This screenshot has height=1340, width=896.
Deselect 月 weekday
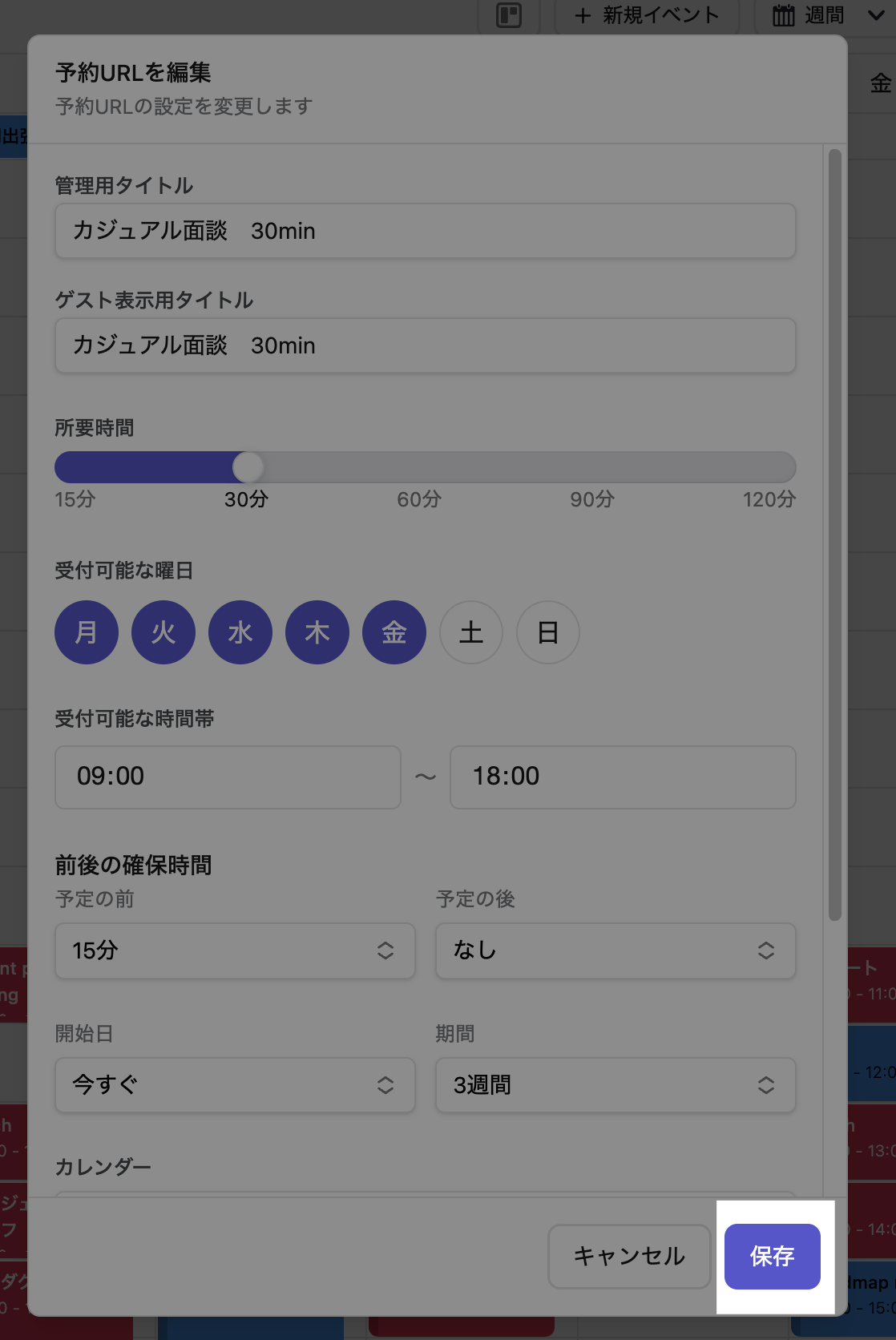87,632
